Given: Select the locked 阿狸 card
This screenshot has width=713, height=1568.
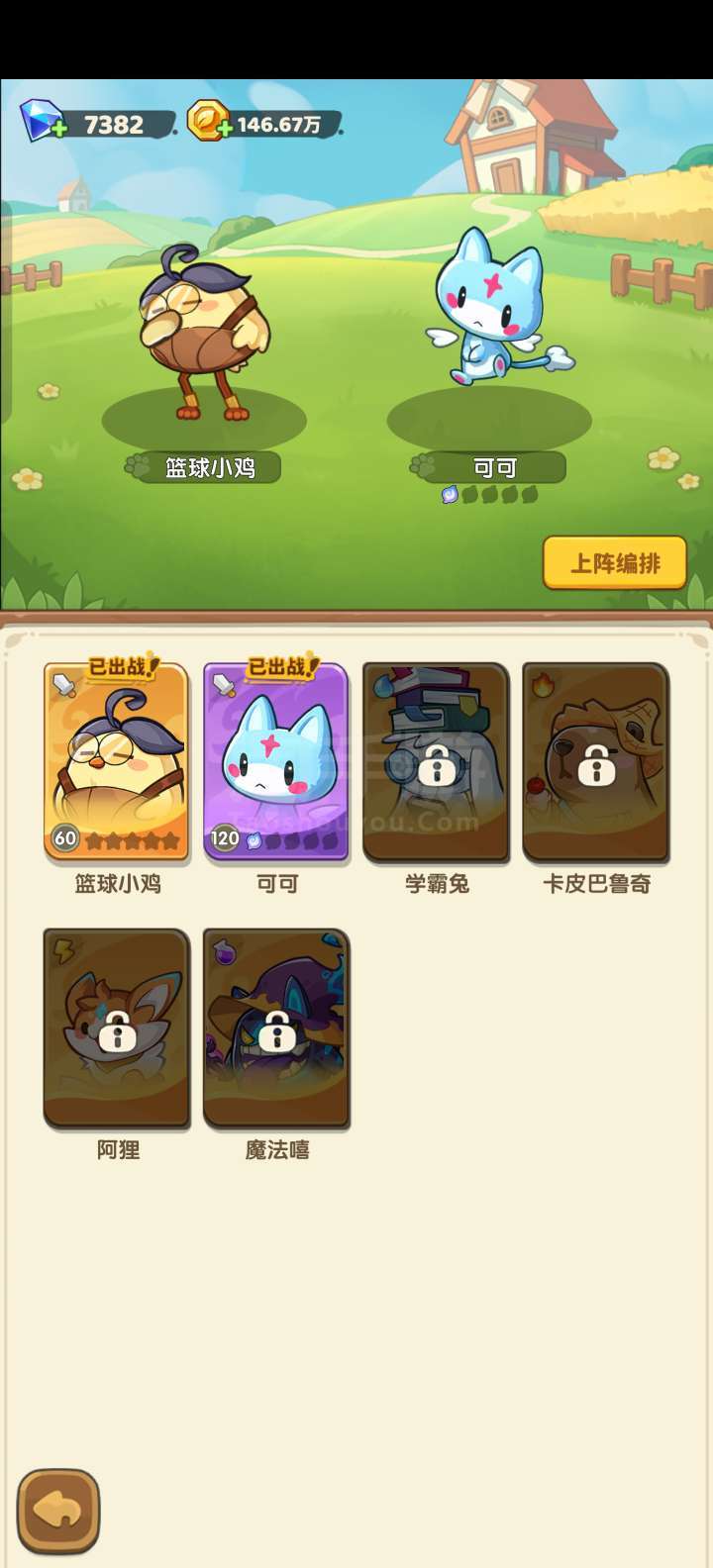Looking at the screenshot, I should tap(117, 1028).
